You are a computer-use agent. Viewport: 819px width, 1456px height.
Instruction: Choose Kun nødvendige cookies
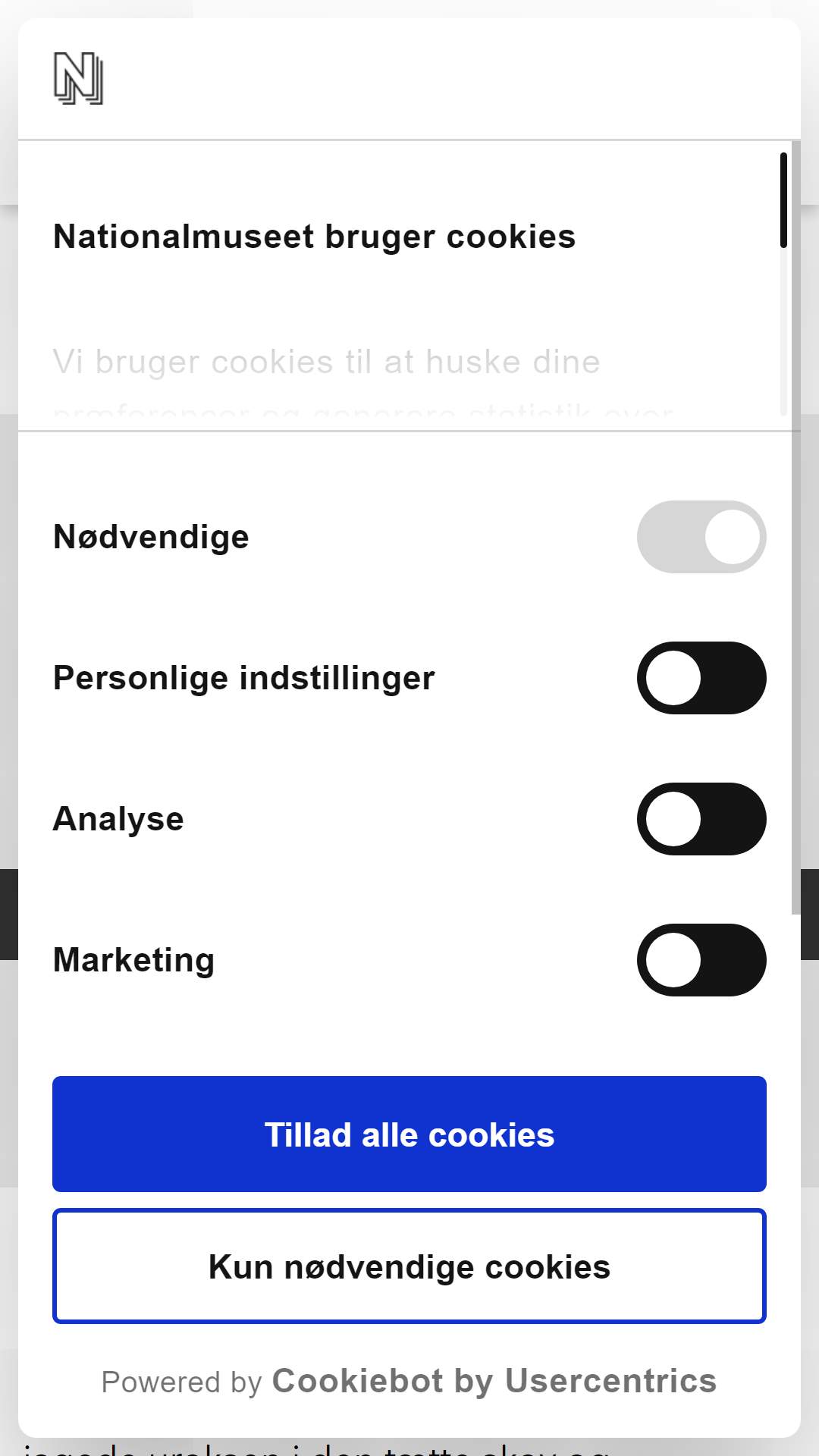pos(409,1266)
